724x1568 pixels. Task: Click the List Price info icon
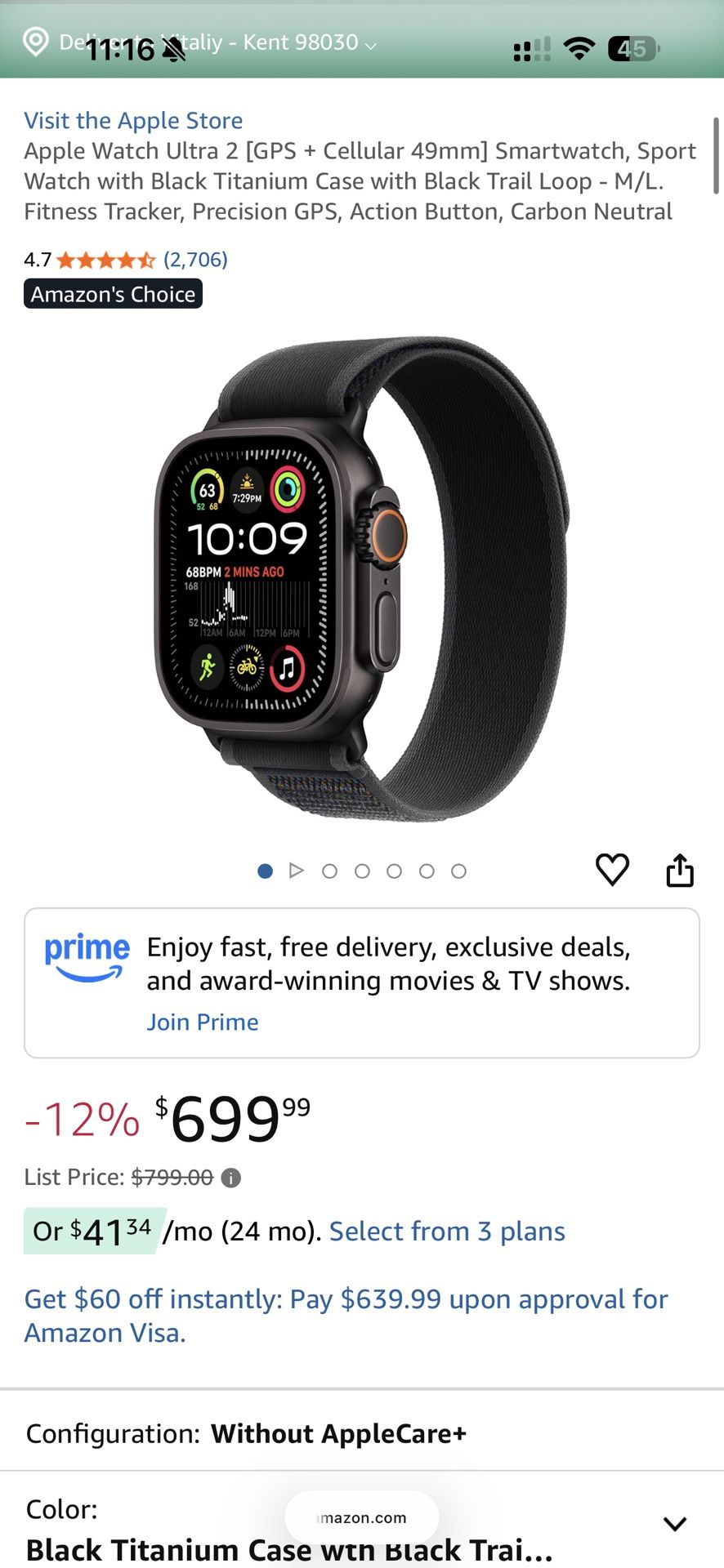(230, 1177)
